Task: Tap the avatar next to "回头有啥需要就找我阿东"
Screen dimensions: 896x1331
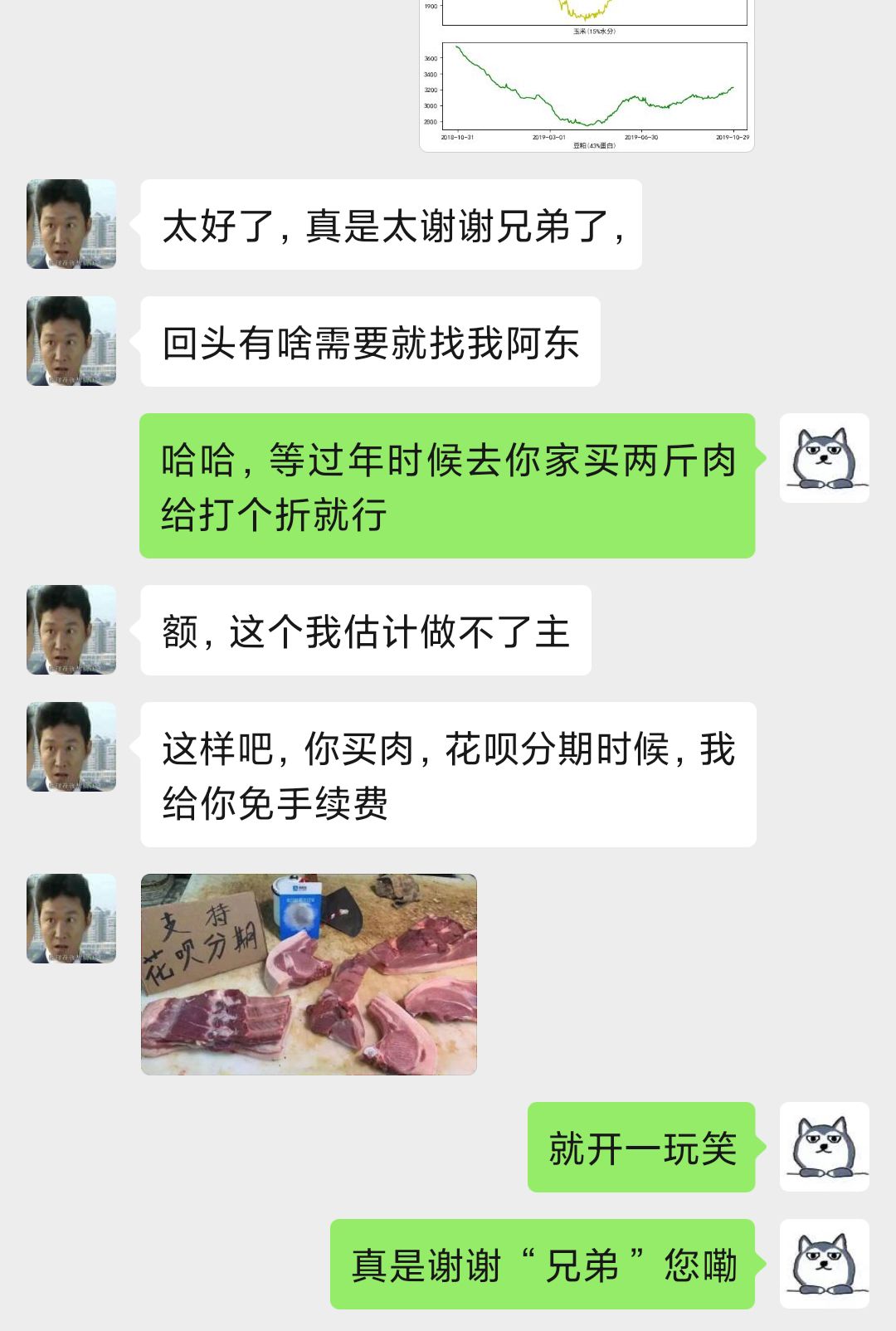Action: [x=71, y=341]
